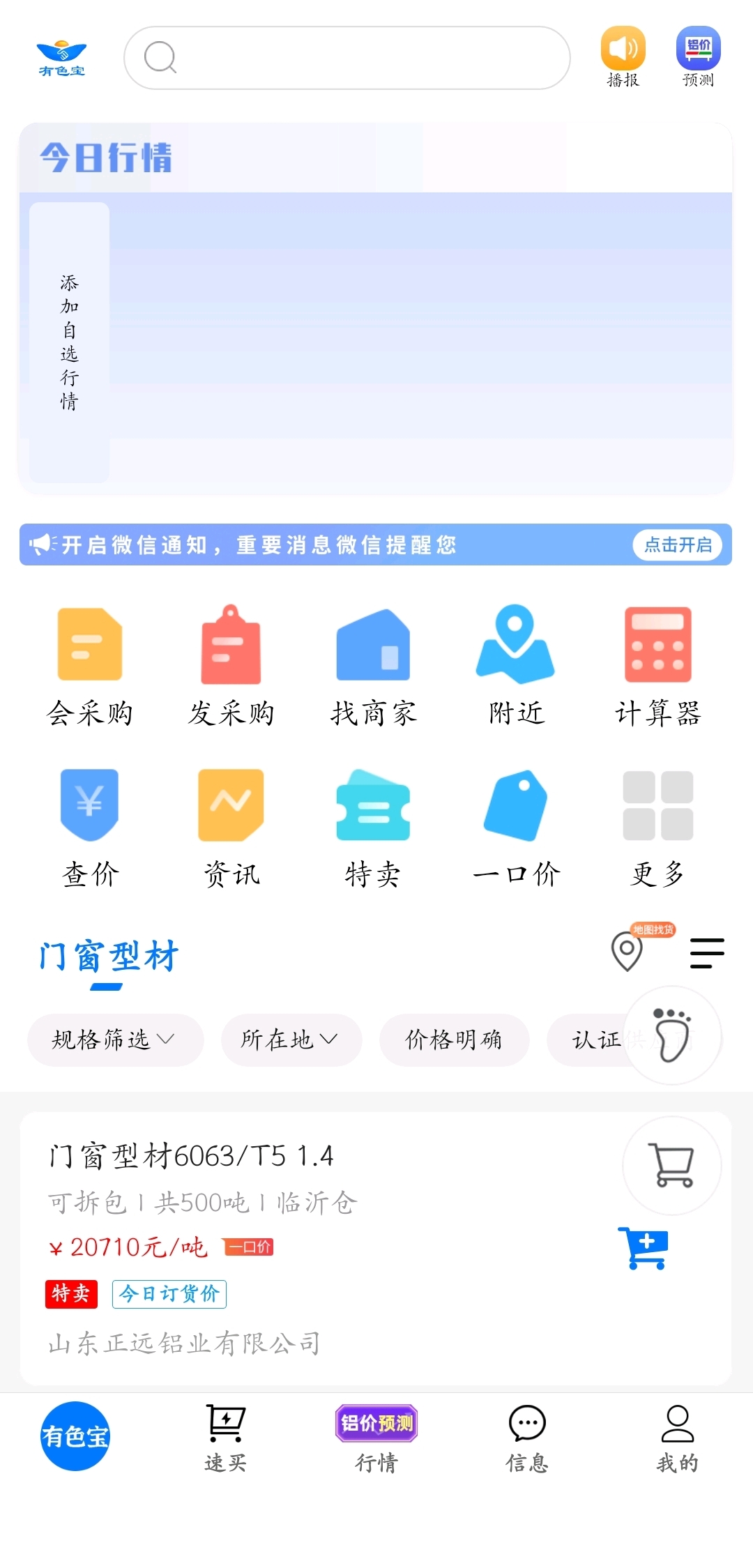The width and height of the screenshot is (753, 1568).
Task: Open the search box at top
Action: coord(347,58)
